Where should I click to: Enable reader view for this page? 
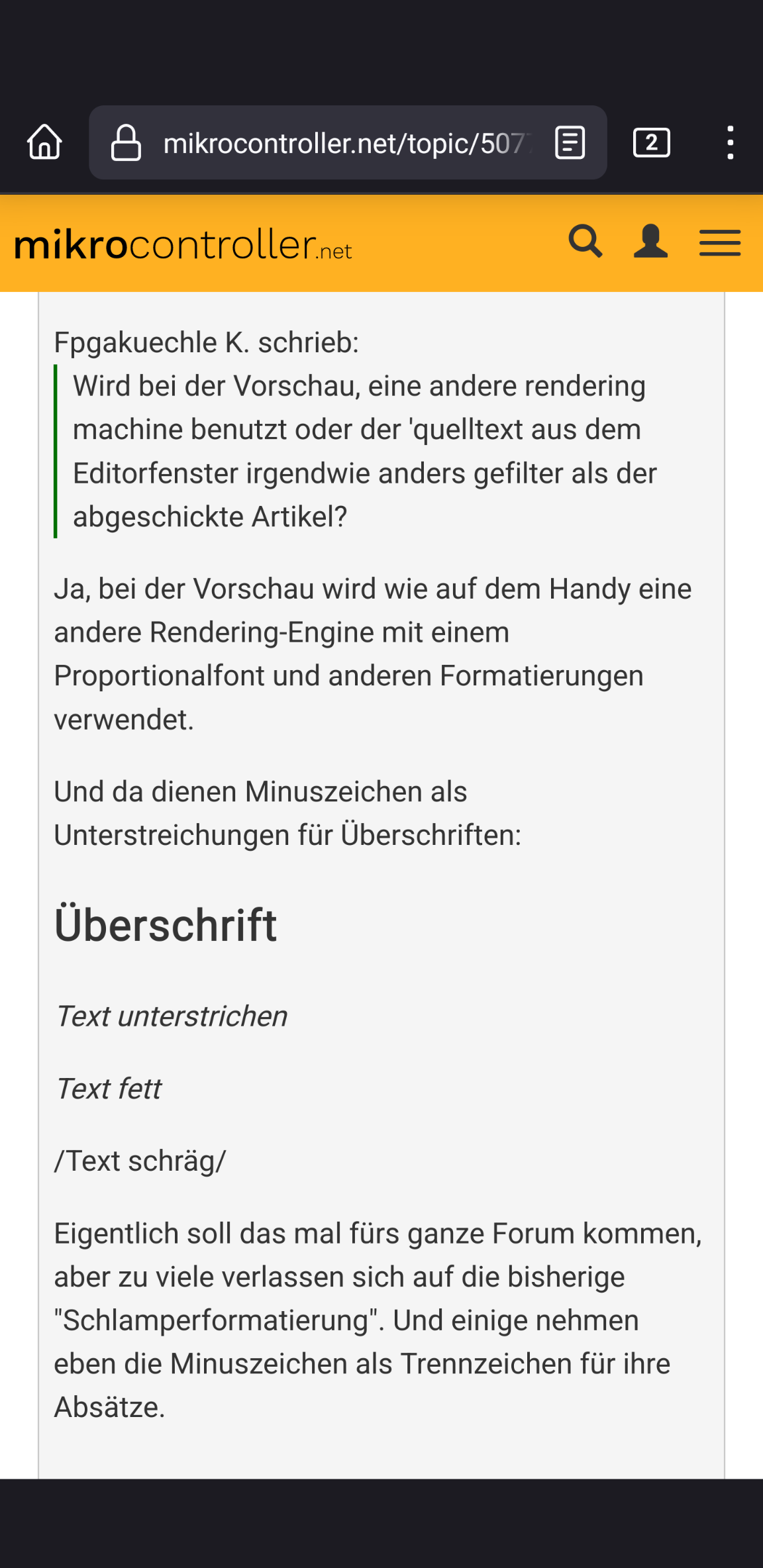[570, 142]
